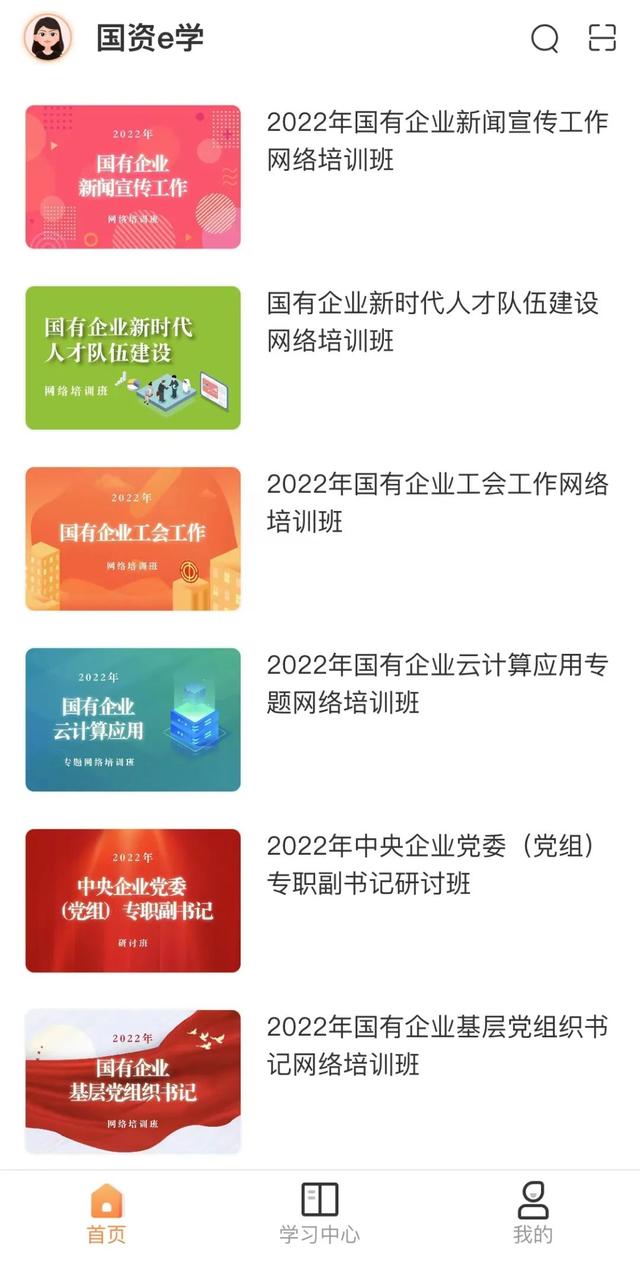Switch to the 学习中心 tab
Viewport: 640px width, 1265px height.
click(x=319, y=1214)
